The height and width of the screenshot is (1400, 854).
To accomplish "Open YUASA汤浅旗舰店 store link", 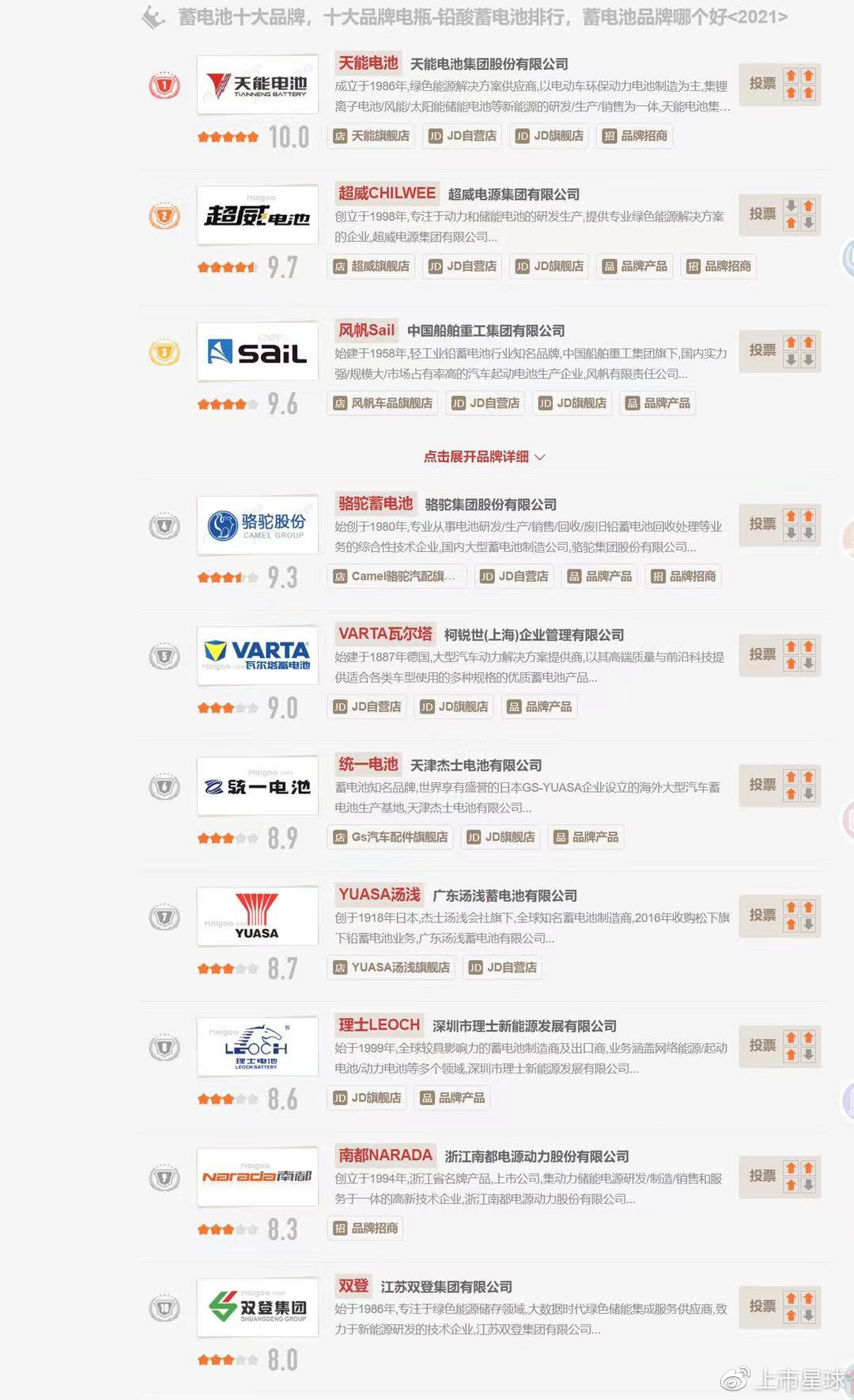I will coord(391,968).
